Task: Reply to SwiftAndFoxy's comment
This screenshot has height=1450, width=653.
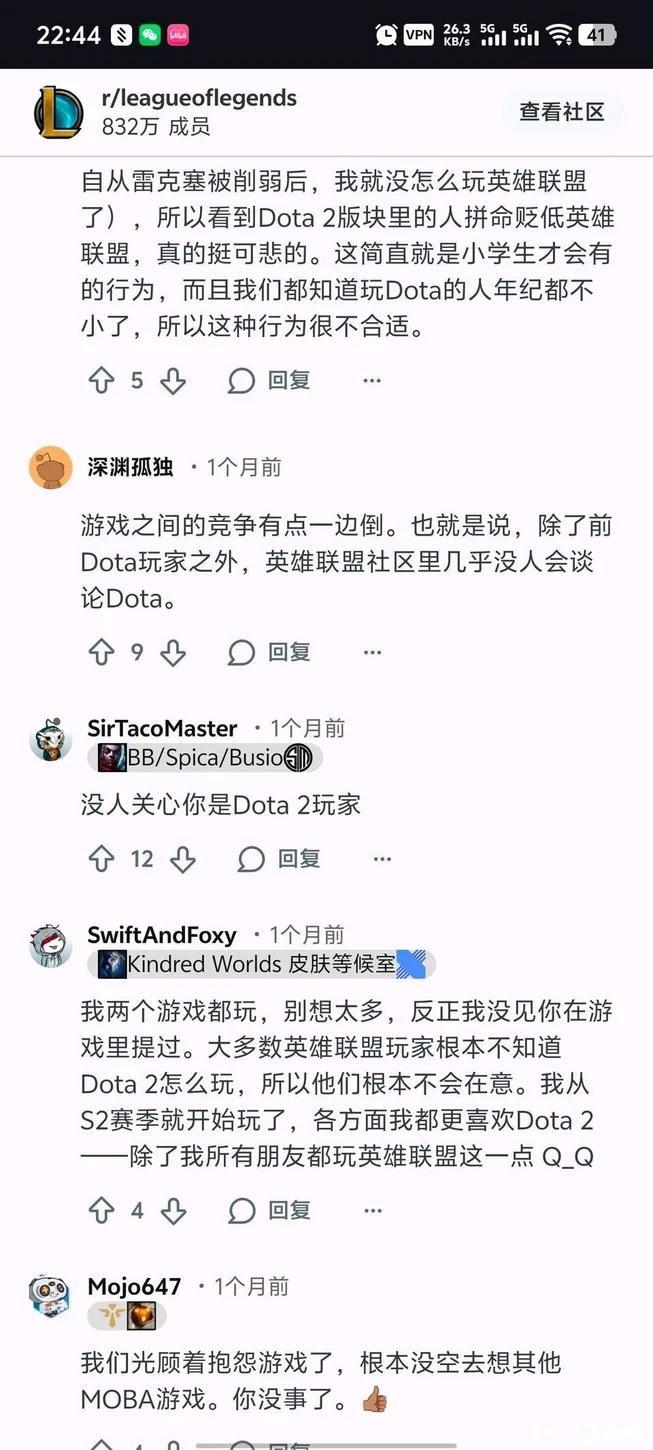Action: click(x=270, y=1211)
